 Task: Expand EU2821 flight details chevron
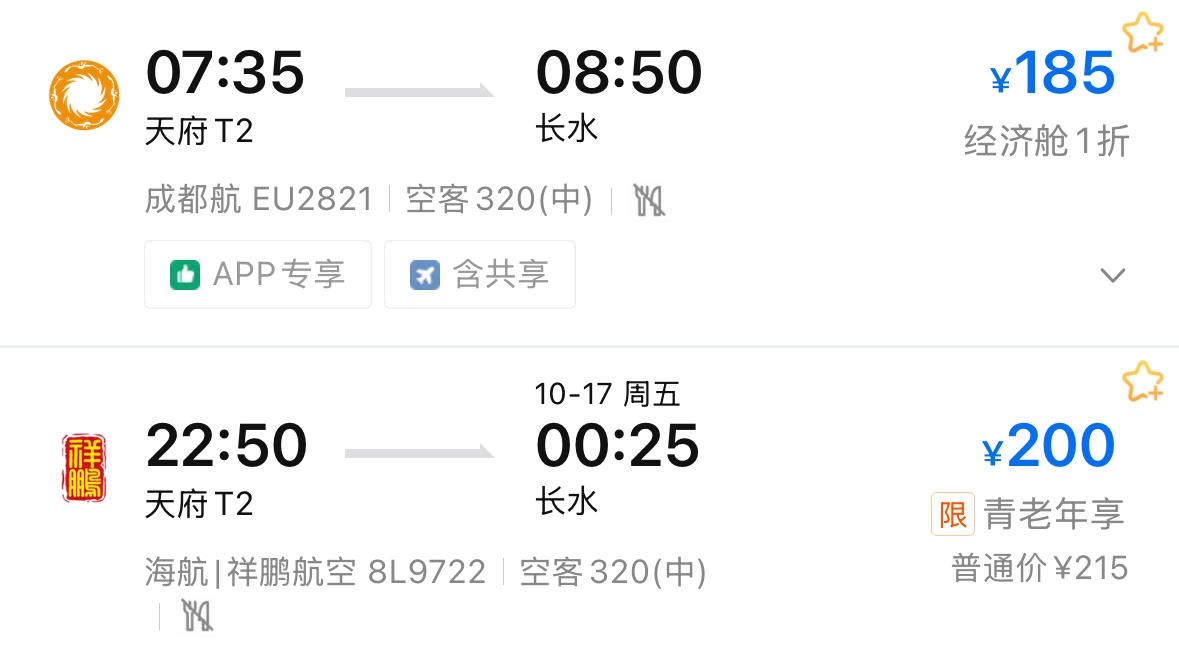coord(1113,275)
